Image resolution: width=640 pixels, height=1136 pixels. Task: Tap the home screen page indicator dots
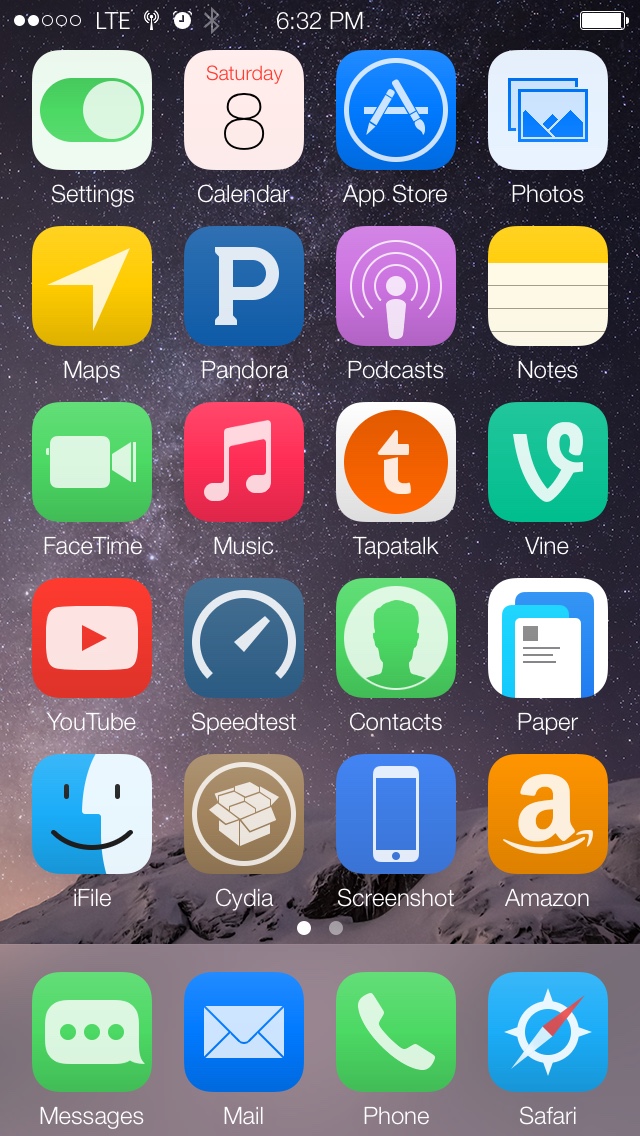point(320,928)
